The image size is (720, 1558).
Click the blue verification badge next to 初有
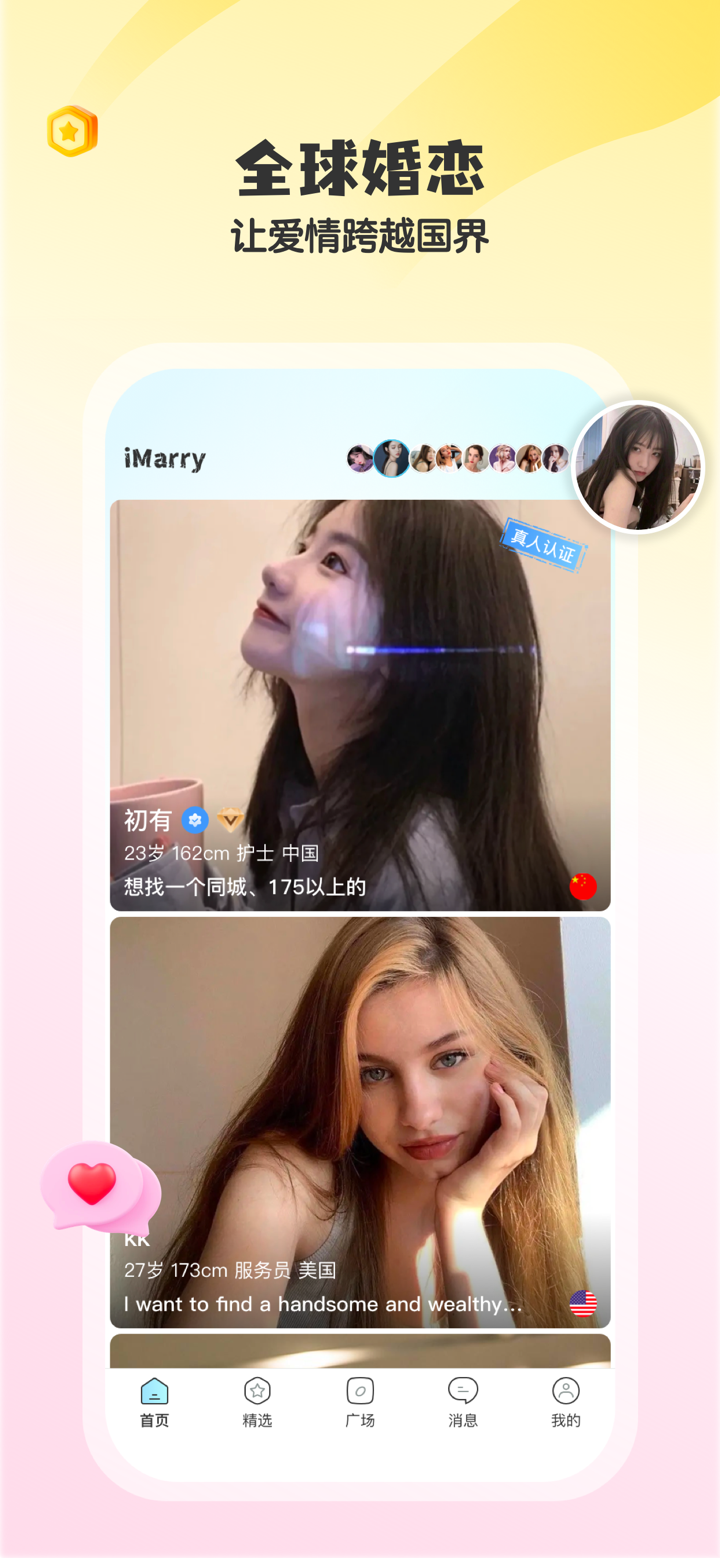coord(195,821)
